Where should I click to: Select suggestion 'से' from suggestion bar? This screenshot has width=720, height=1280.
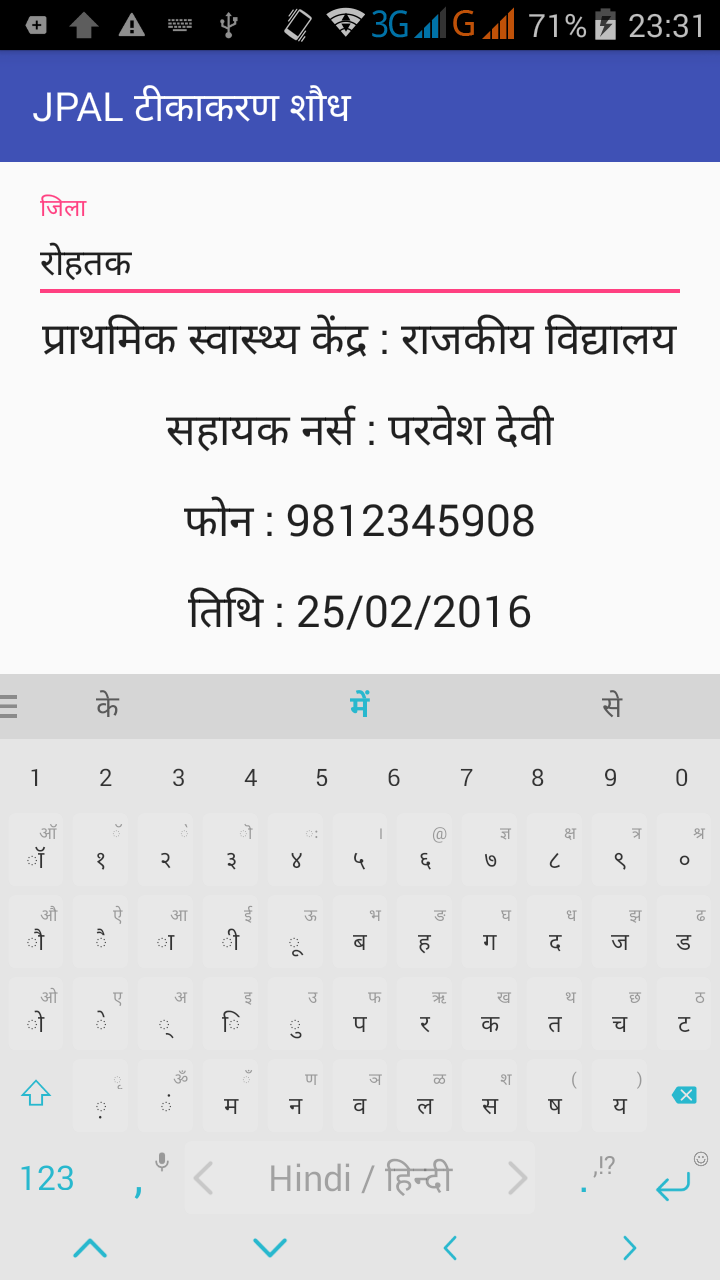pos(611,705)
